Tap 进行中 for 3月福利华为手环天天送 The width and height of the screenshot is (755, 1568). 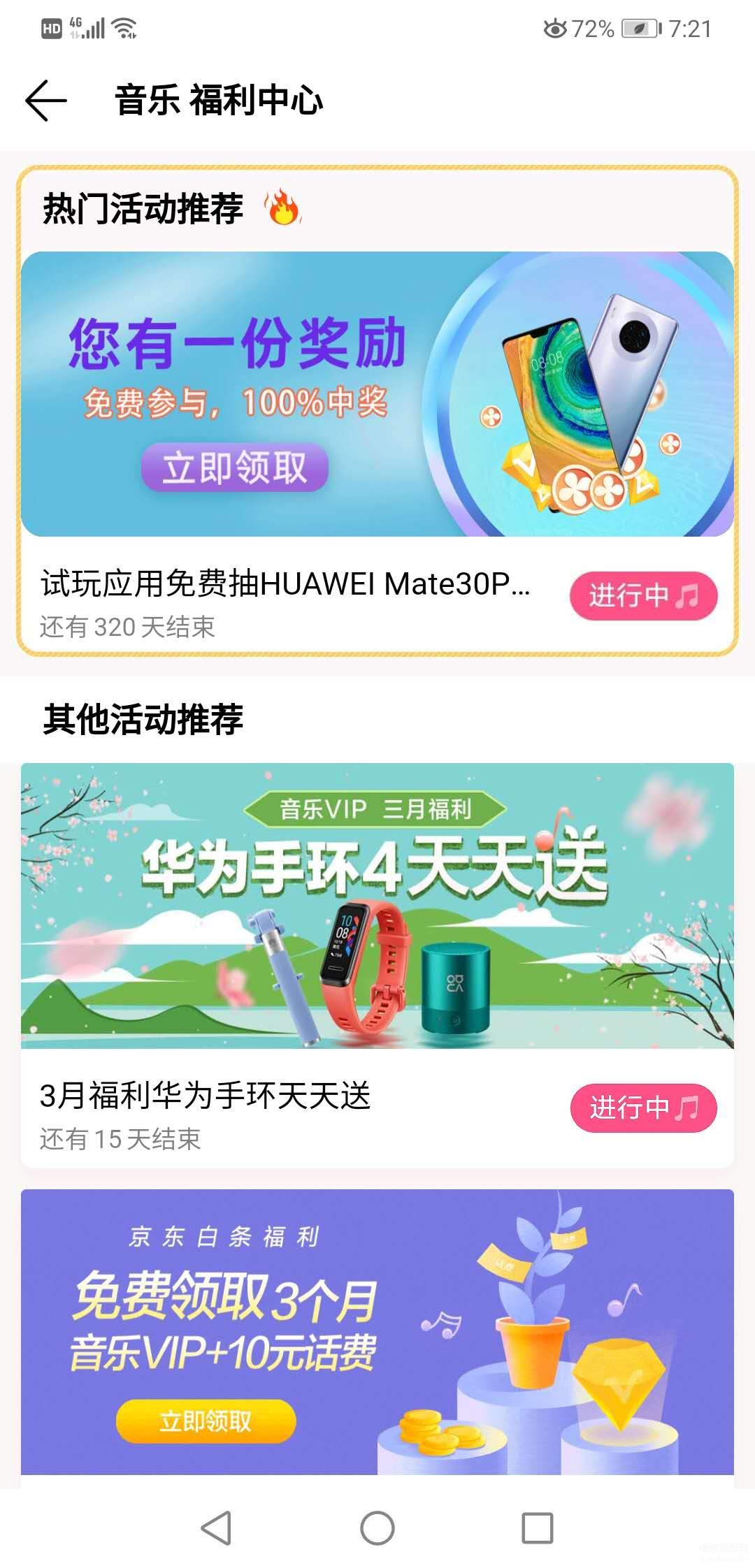click(643, 1108)
